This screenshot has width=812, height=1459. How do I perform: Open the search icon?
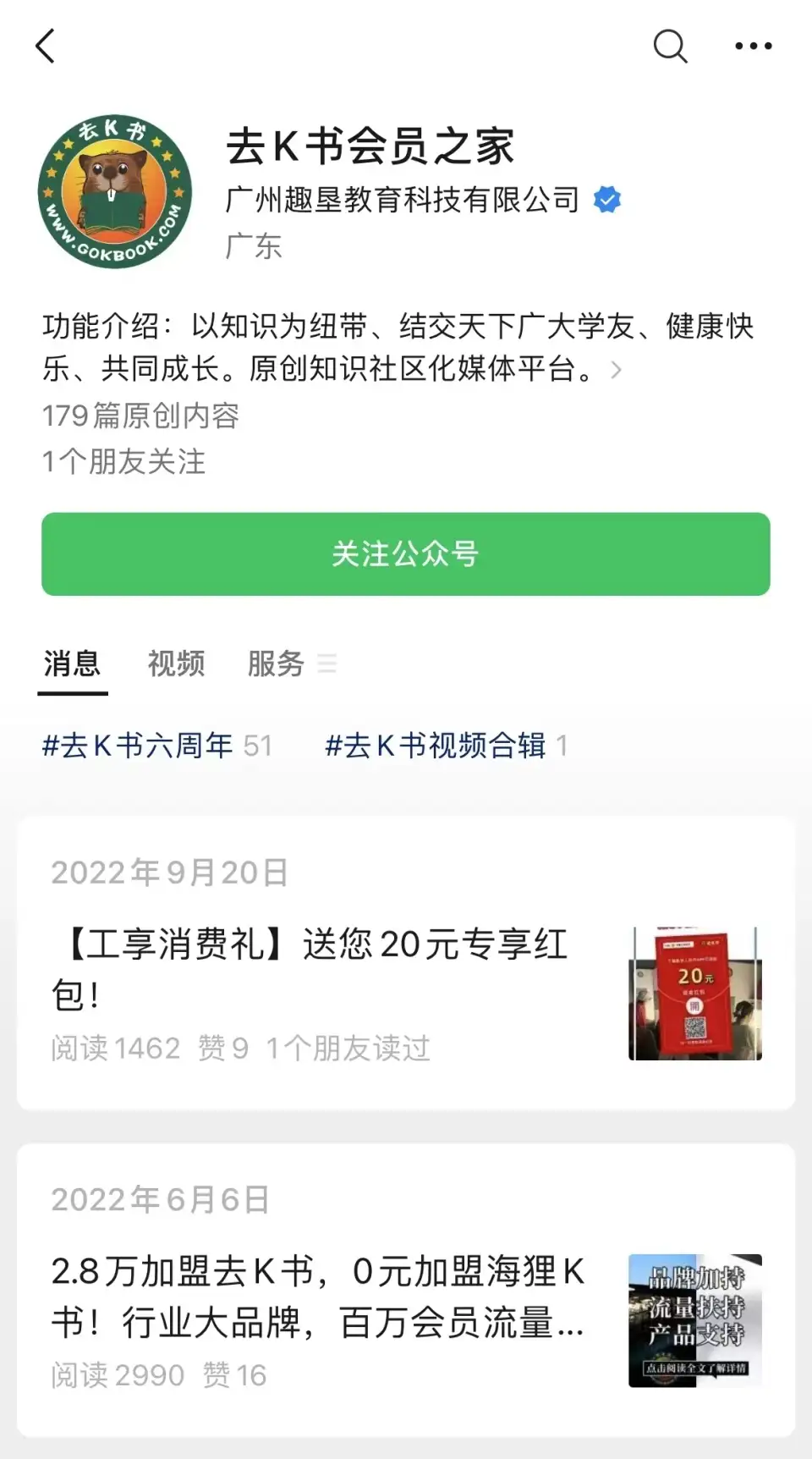click(x=670, y=47)
